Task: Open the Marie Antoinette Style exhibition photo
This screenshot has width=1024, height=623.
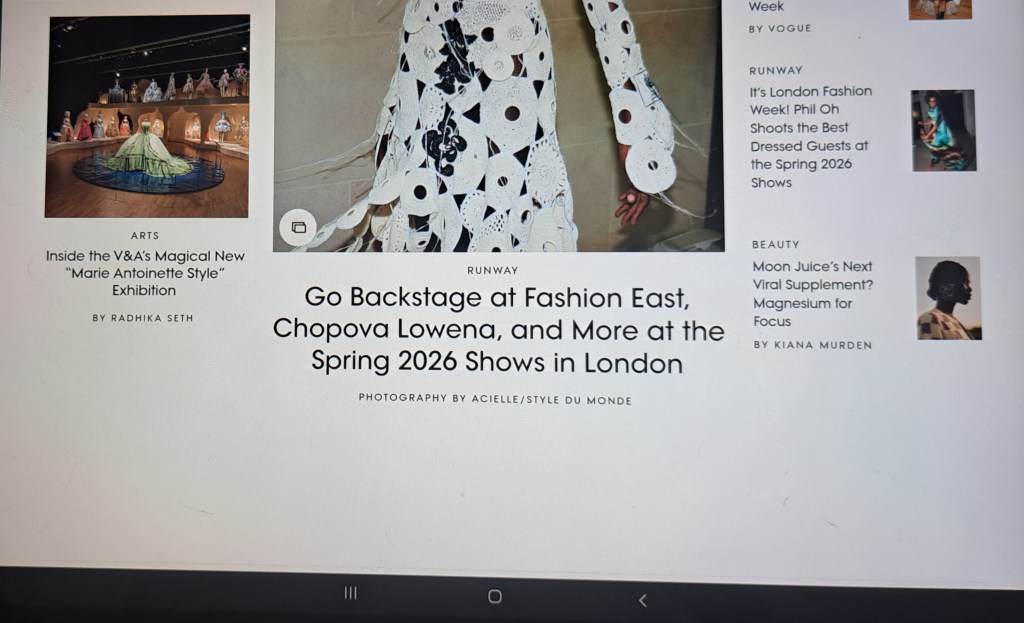Action: [x=146, y=116]
